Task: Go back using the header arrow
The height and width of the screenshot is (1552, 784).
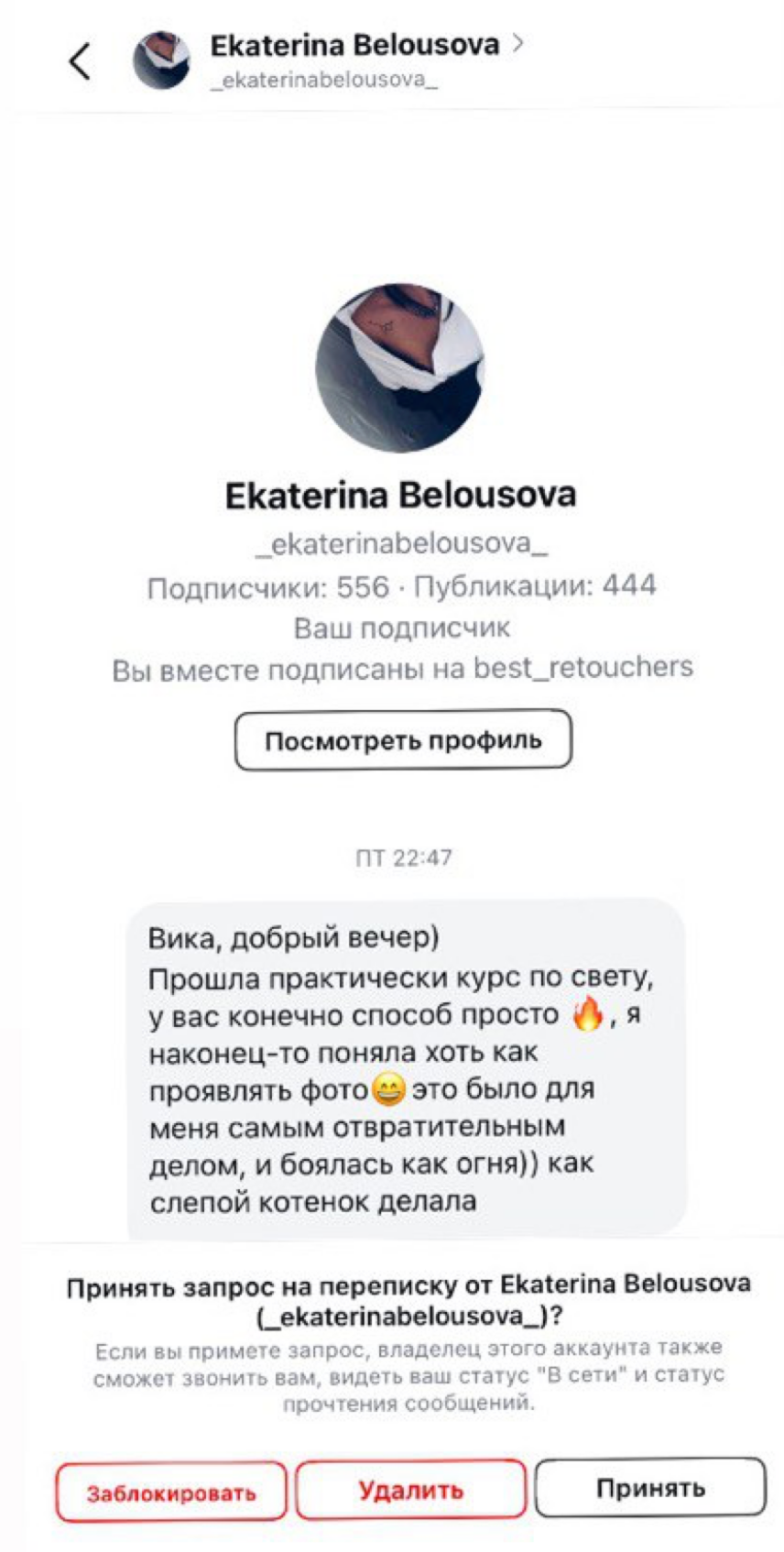Action: pyautogui.click(x=81, y=61)
